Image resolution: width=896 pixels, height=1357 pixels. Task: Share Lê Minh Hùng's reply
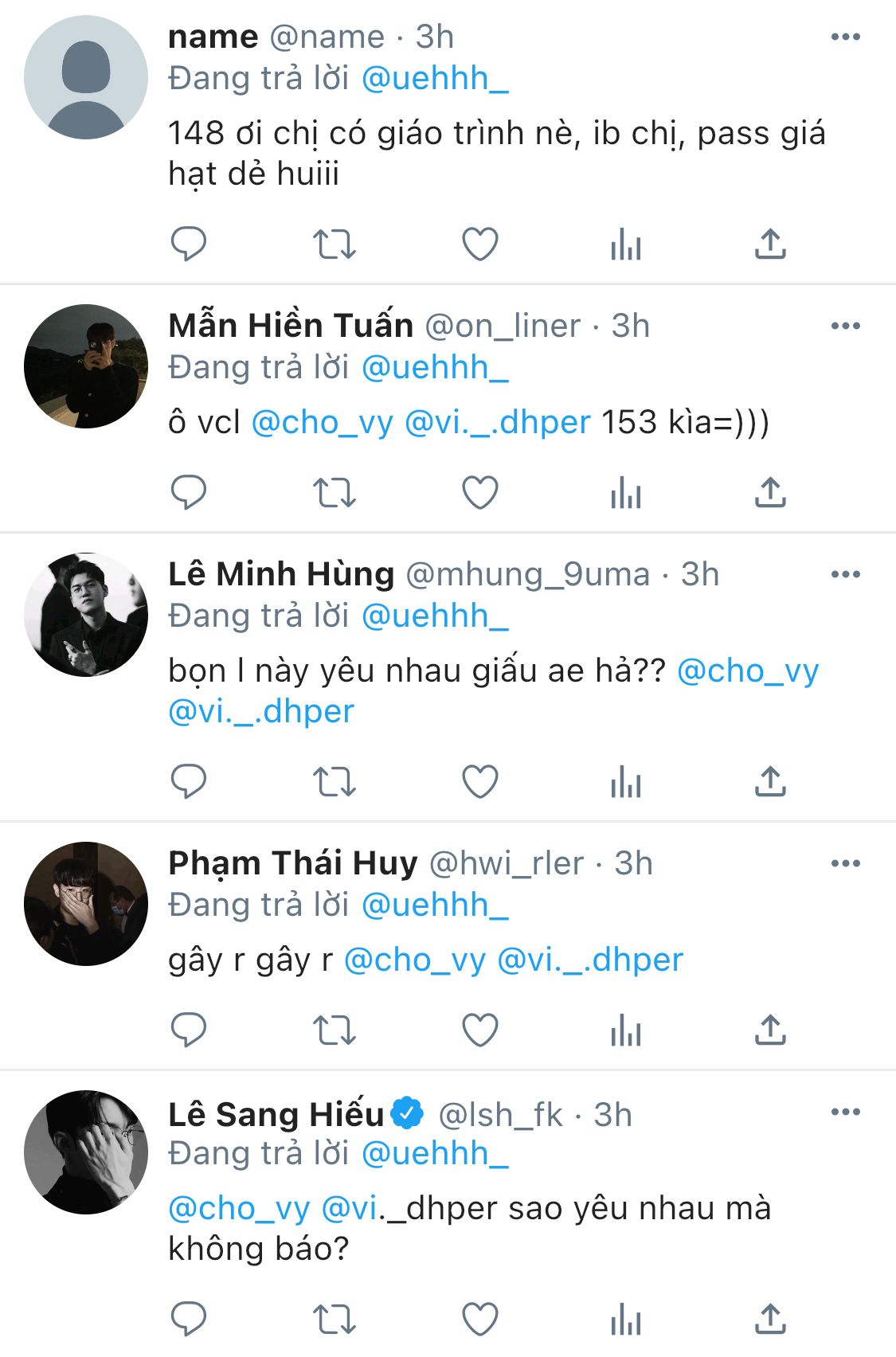(x=770, y=782)
